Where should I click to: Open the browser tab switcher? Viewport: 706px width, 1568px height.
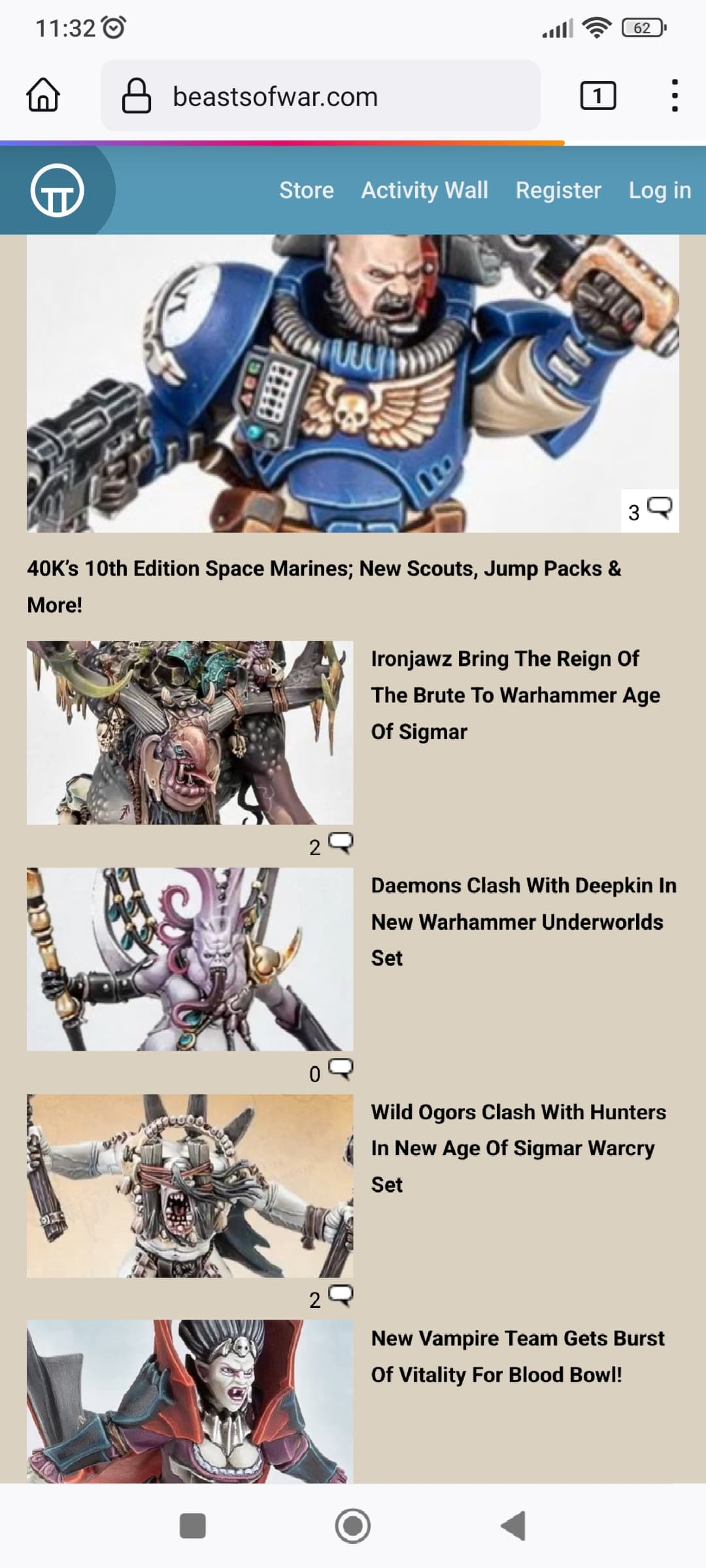pos(597,95)
